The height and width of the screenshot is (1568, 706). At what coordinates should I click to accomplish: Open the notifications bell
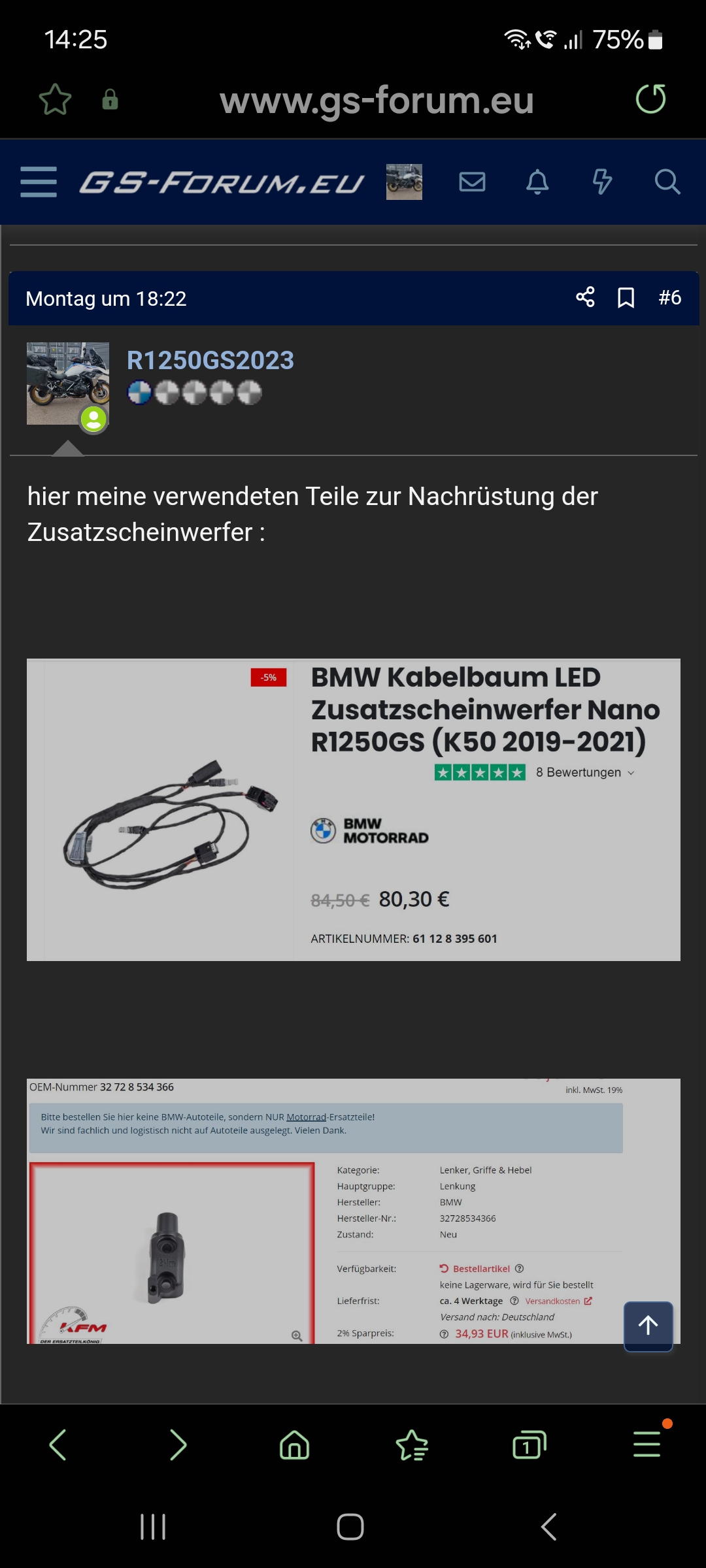pyautogui.click(x=537, y=182)
